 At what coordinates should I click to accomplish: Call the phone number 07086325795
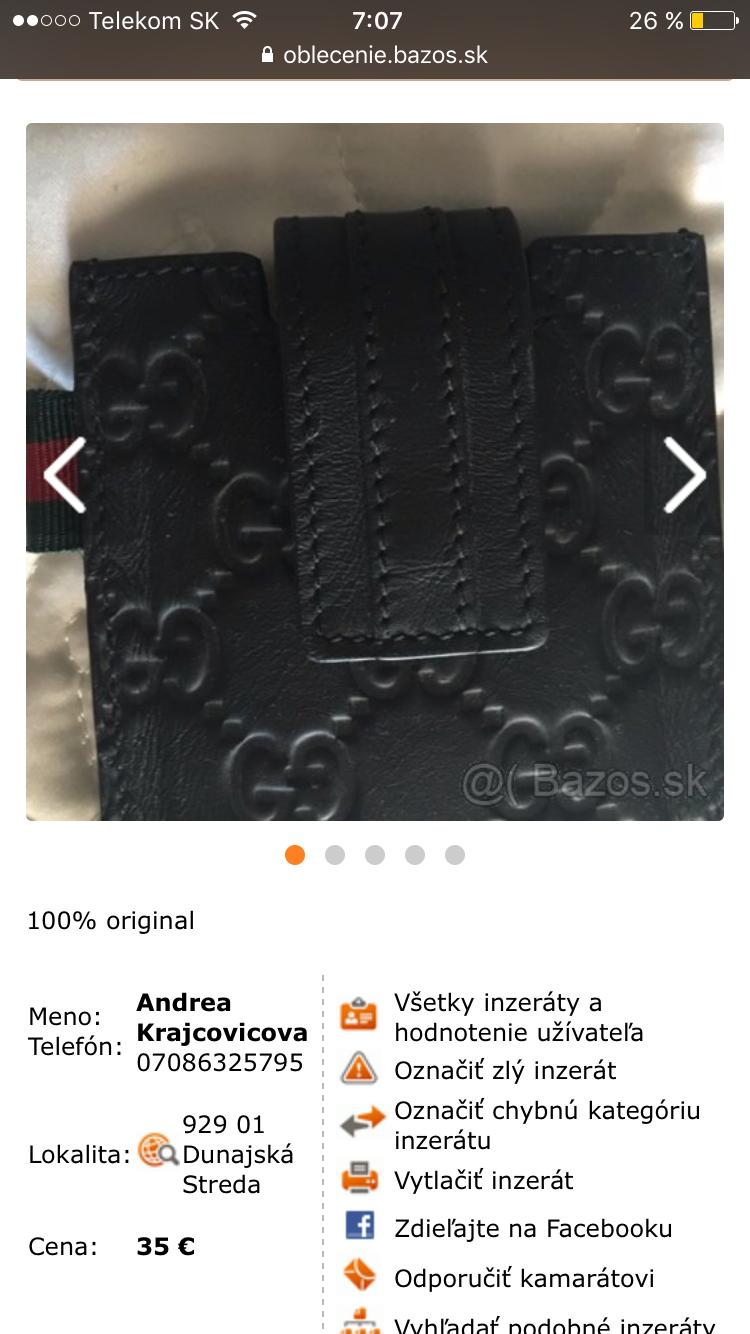point(220,1062)
